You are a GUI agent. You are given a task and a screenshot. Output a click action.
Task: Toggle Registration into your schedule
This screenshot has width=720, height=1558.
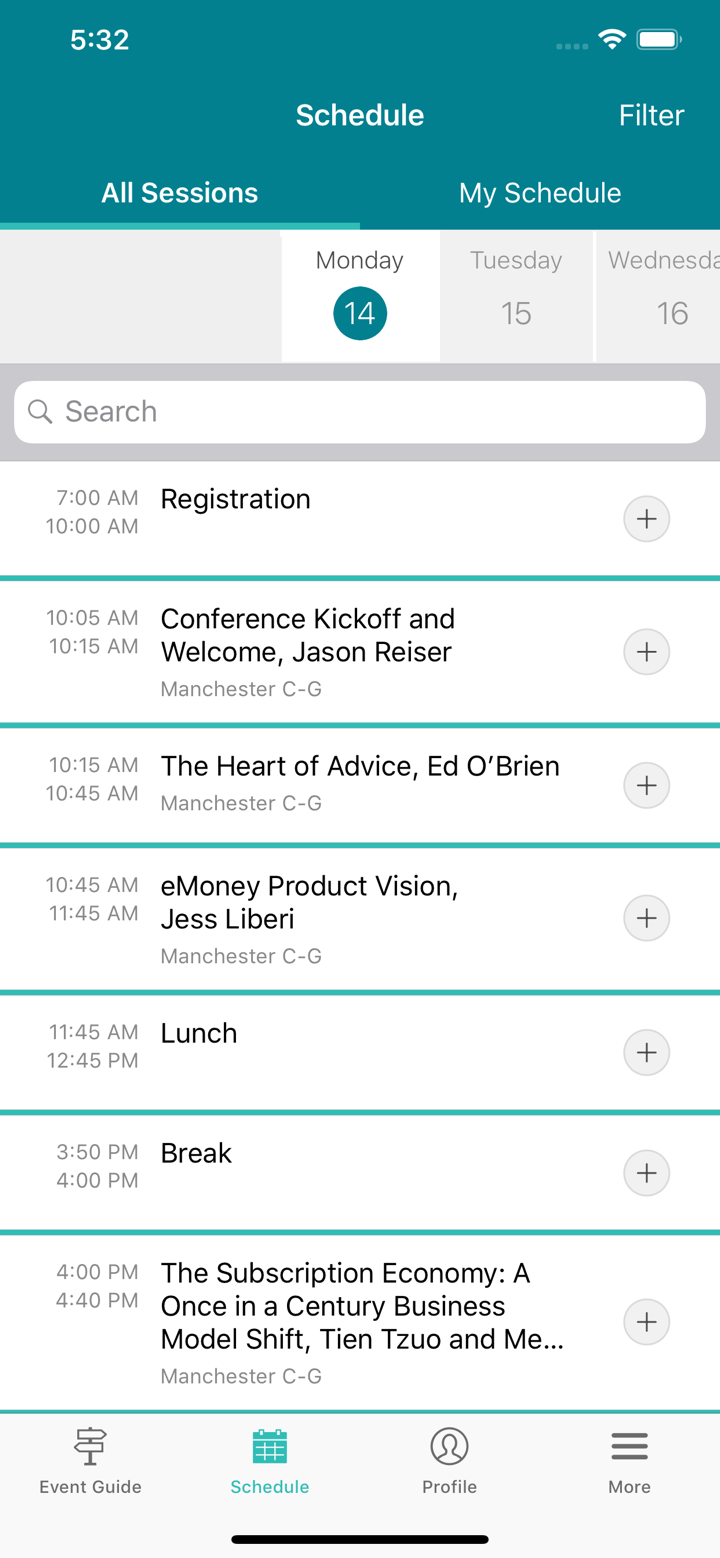(646, 518)
